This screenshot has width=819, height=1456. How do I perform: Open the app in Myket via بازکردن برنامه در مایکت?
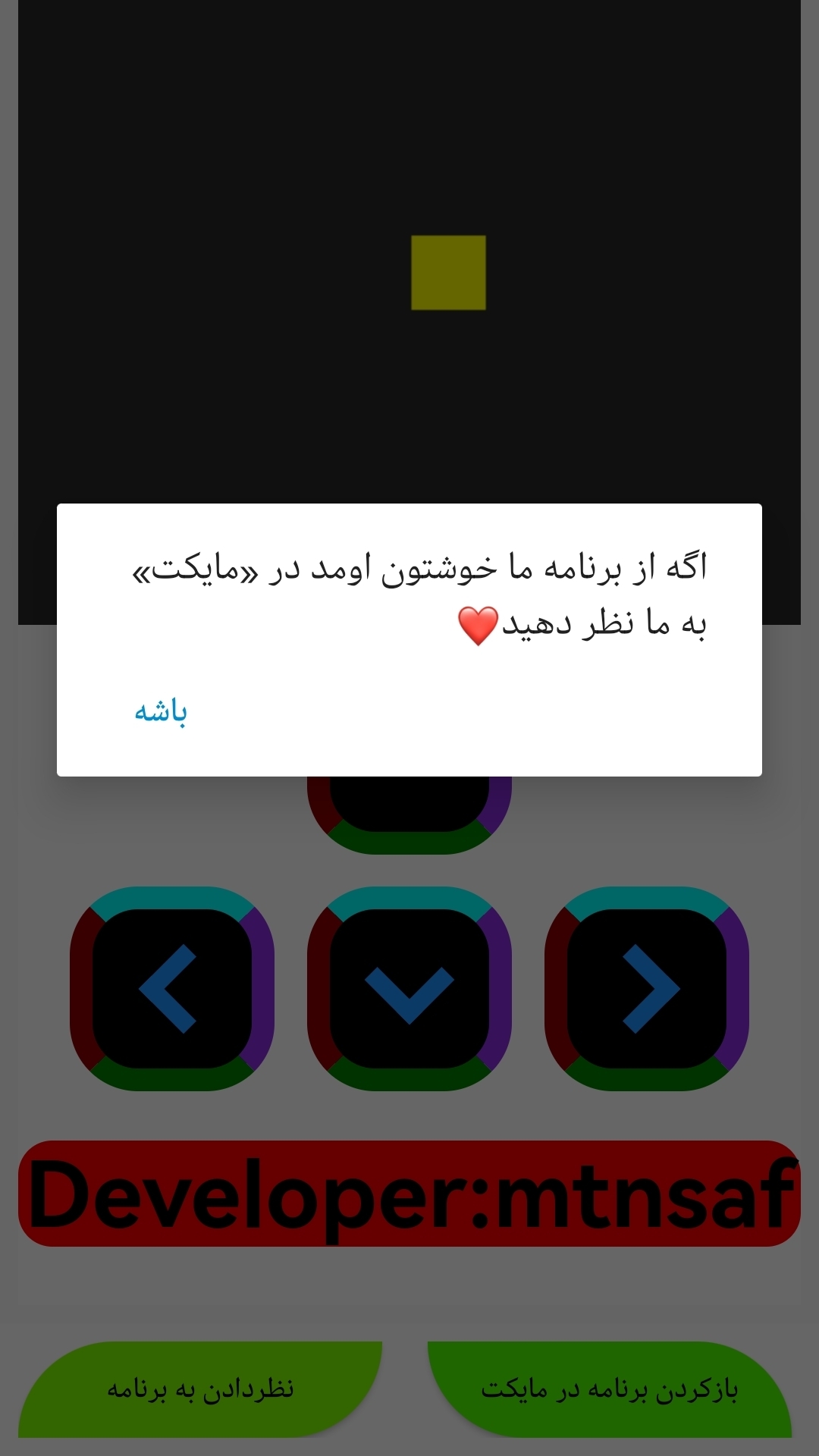pyautogui.click(x=610, y=1389)
